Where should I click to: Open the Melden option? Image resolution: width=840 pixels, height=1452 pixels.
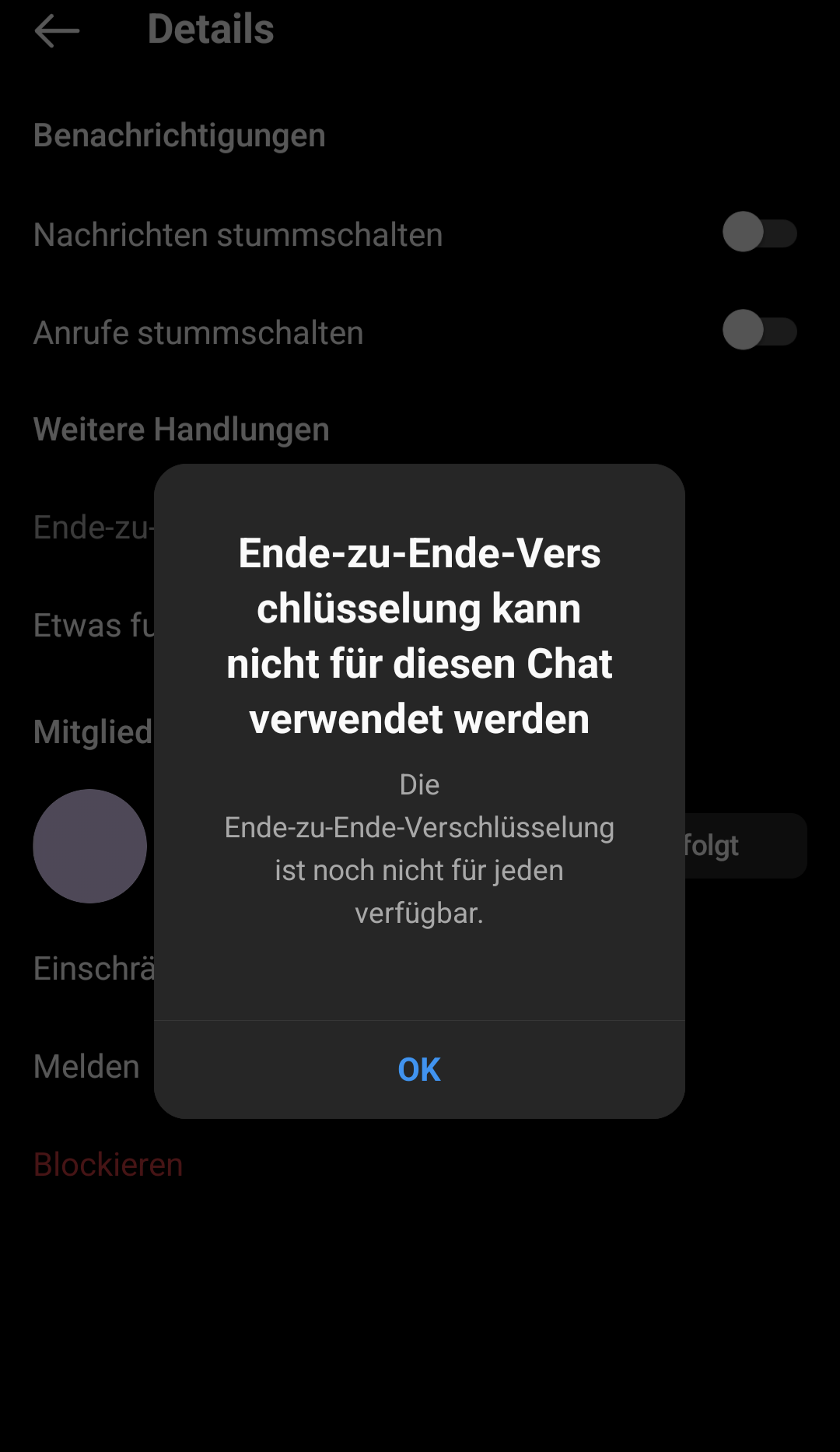tap(86, 1067)
